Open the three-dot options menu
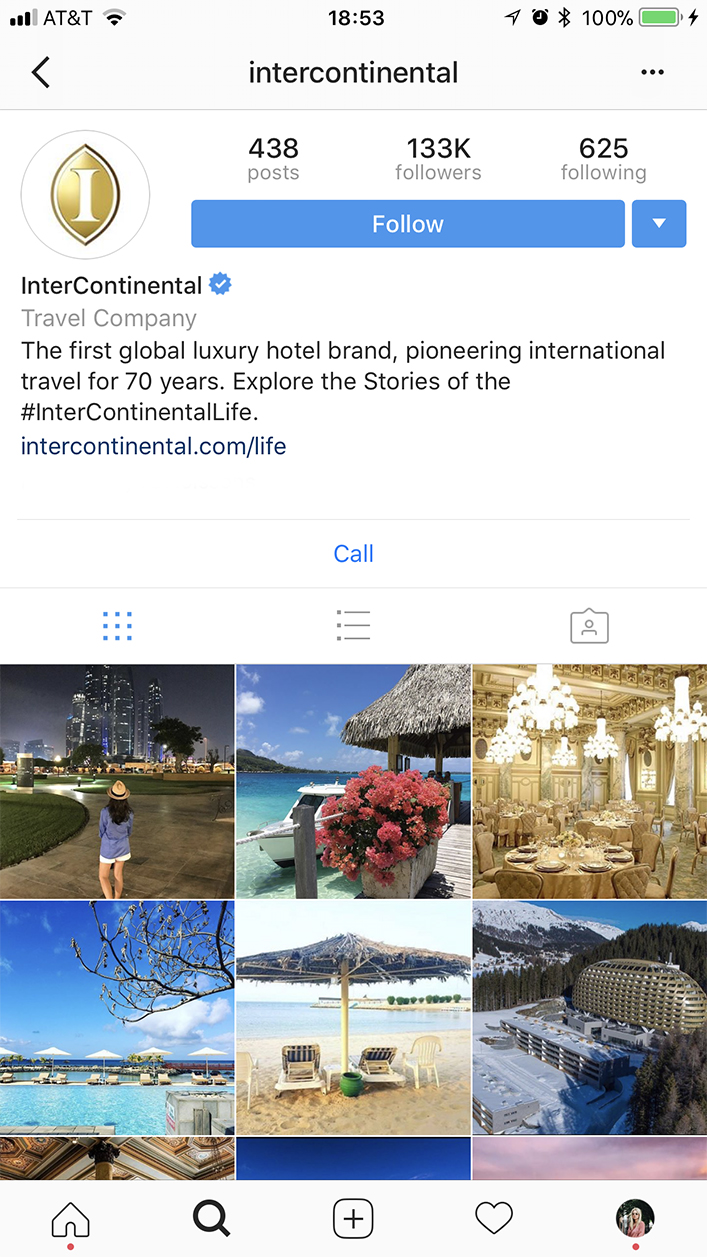 (652, 73)
